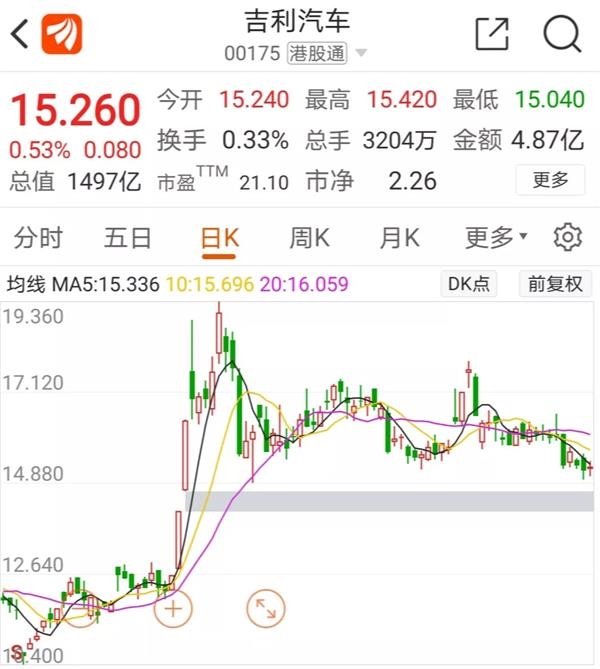Zoom in the chart with plus icon

pyautogui.click(x=174, y=607)
